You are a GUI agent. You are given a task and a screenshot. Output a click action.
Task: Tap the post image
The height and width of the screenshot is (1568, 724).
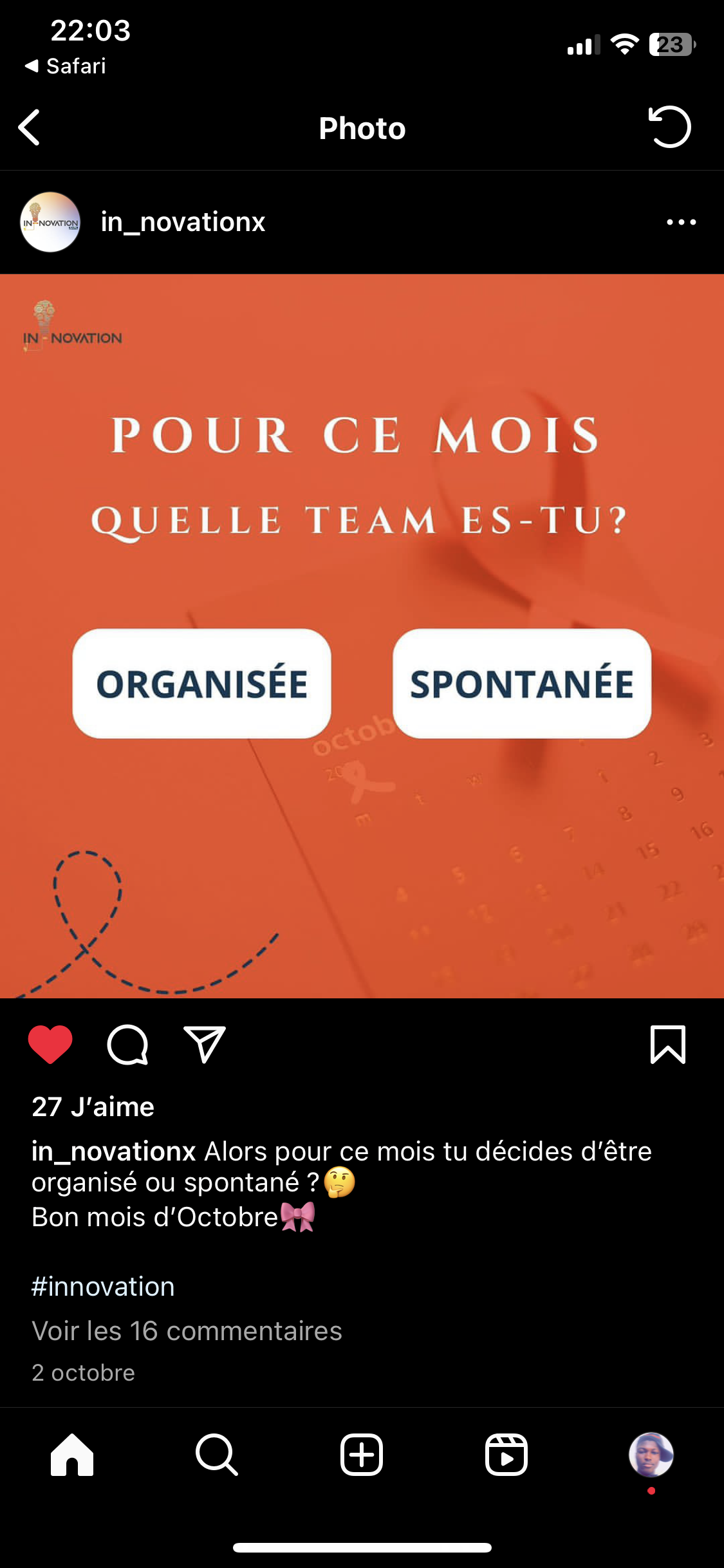[x=362, y=636]
